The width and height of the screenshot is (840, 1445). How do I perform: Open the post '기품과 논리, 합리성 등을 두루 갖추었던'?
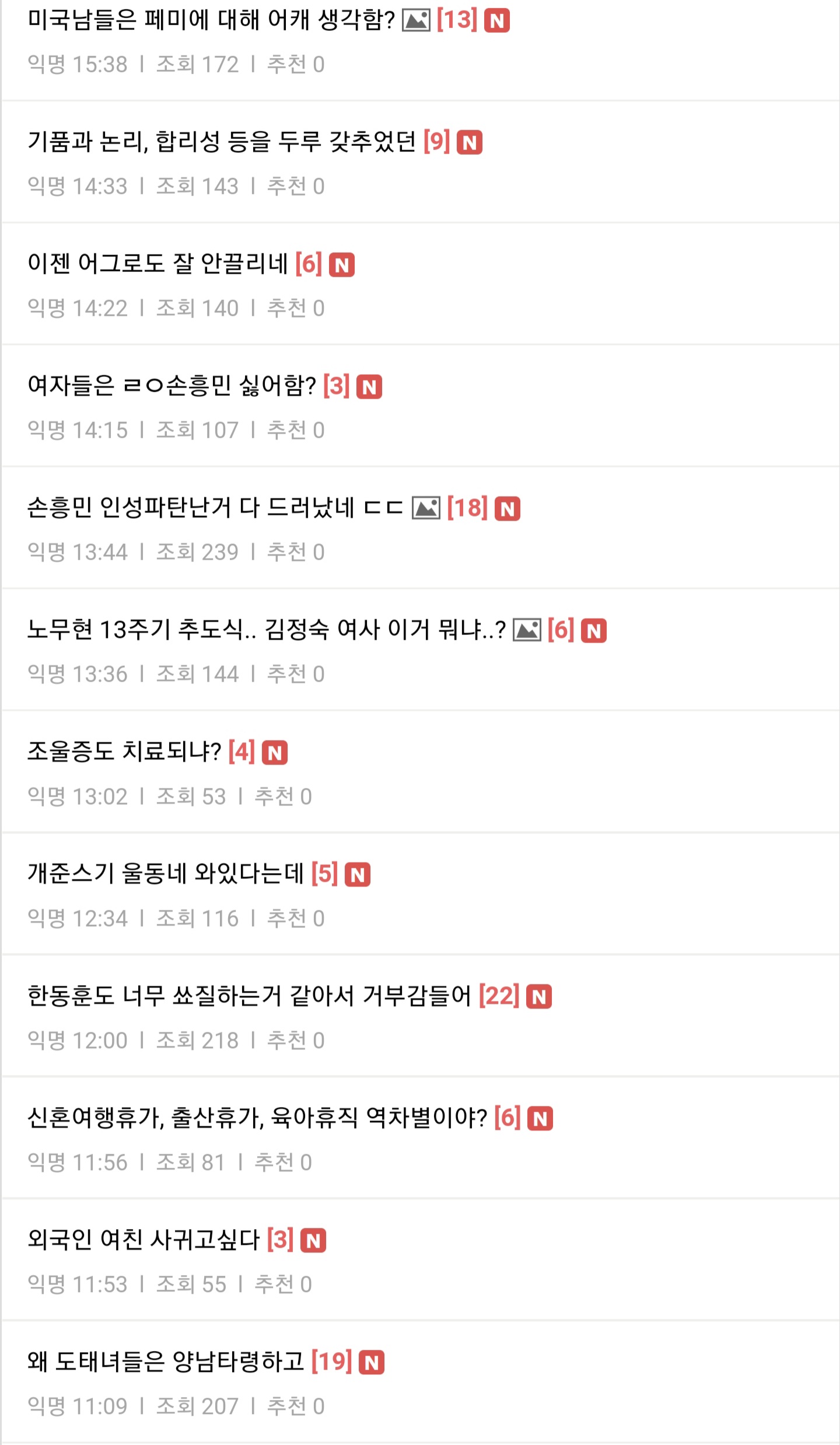222,142
